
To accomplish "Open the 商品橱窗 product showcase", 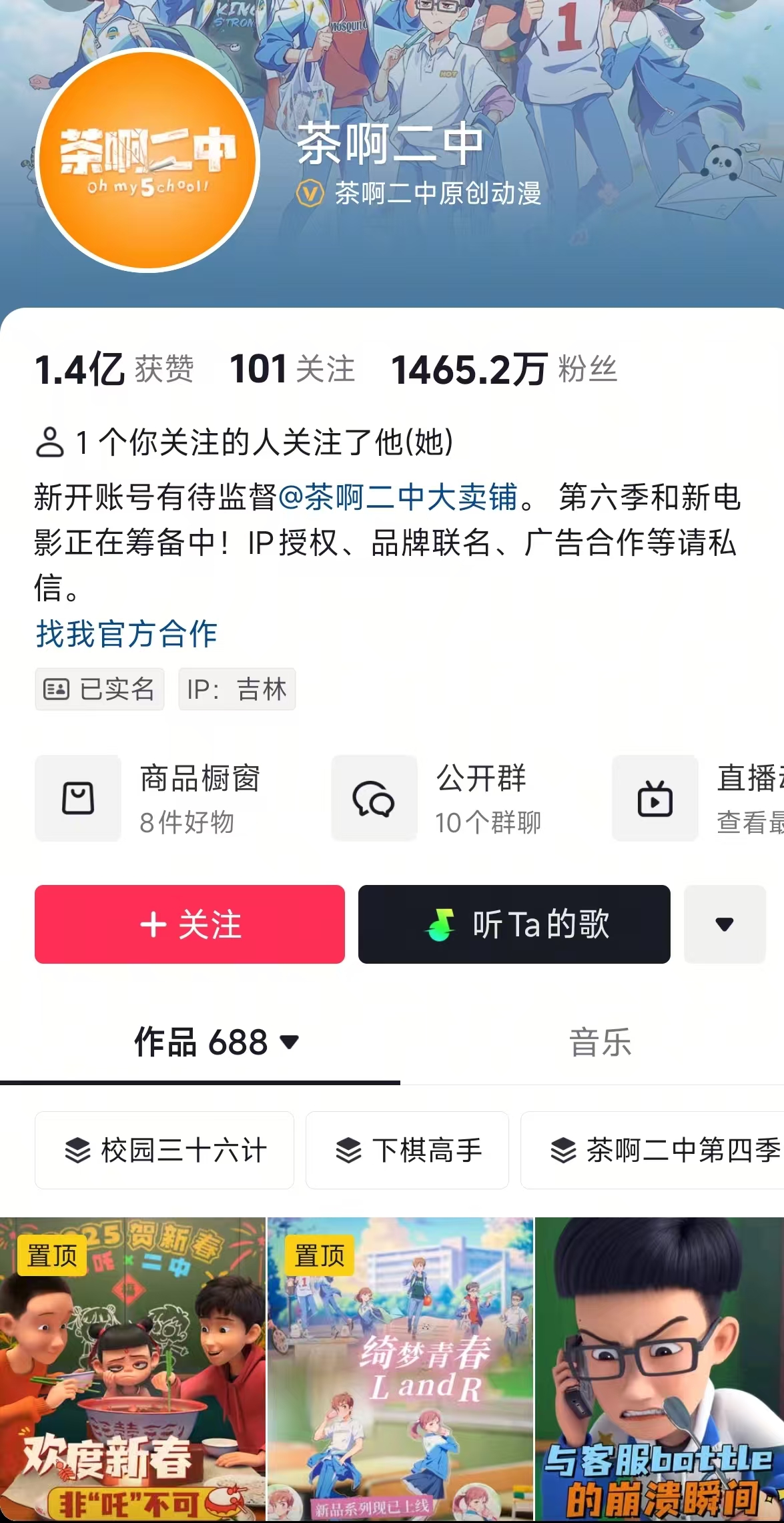I will click(x=167, y=798).
